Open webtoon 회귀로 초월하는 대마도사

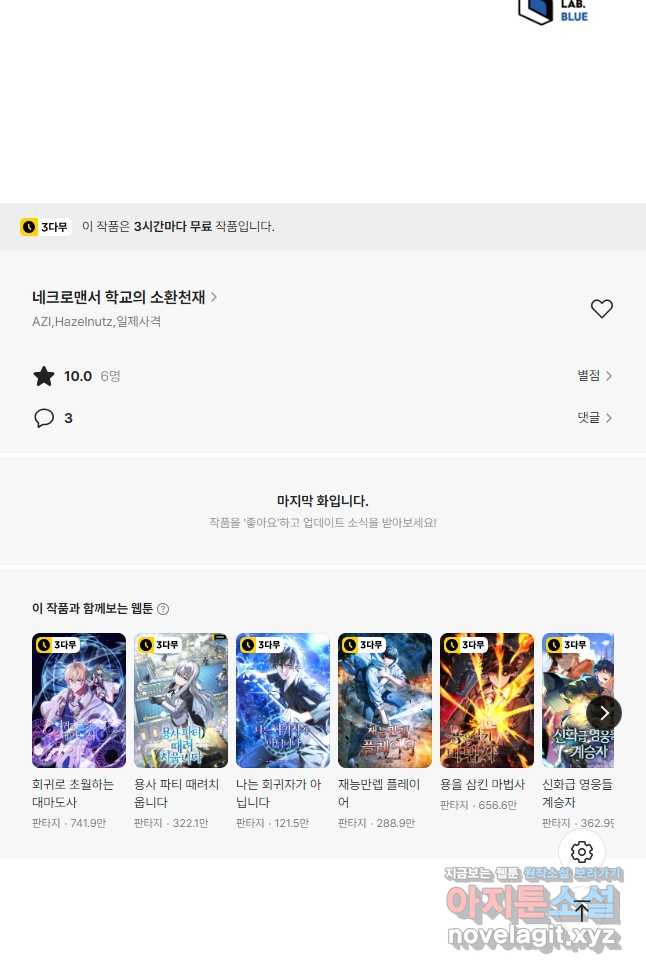pyautogui.click(x=79, y=700)
